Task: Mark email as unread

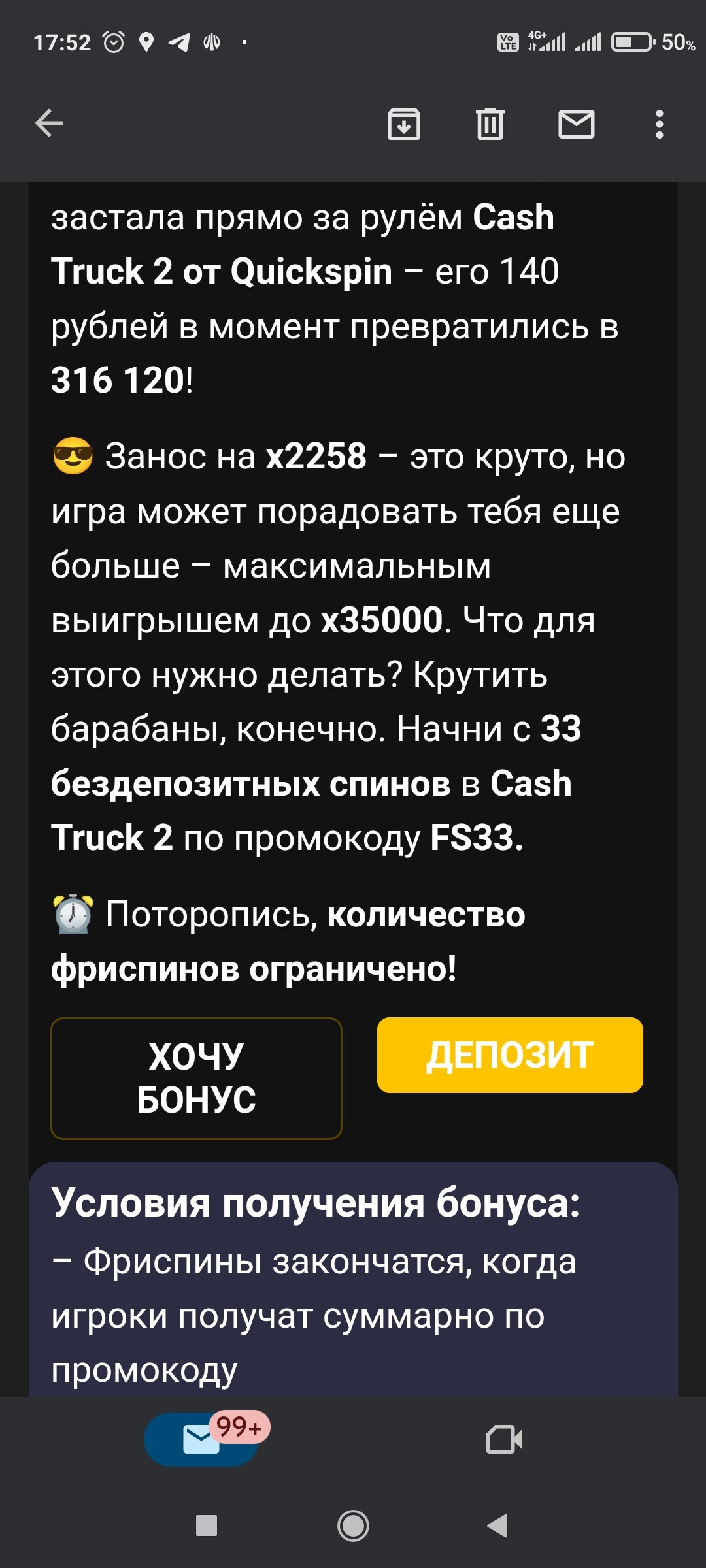Action: pos(576,123)
